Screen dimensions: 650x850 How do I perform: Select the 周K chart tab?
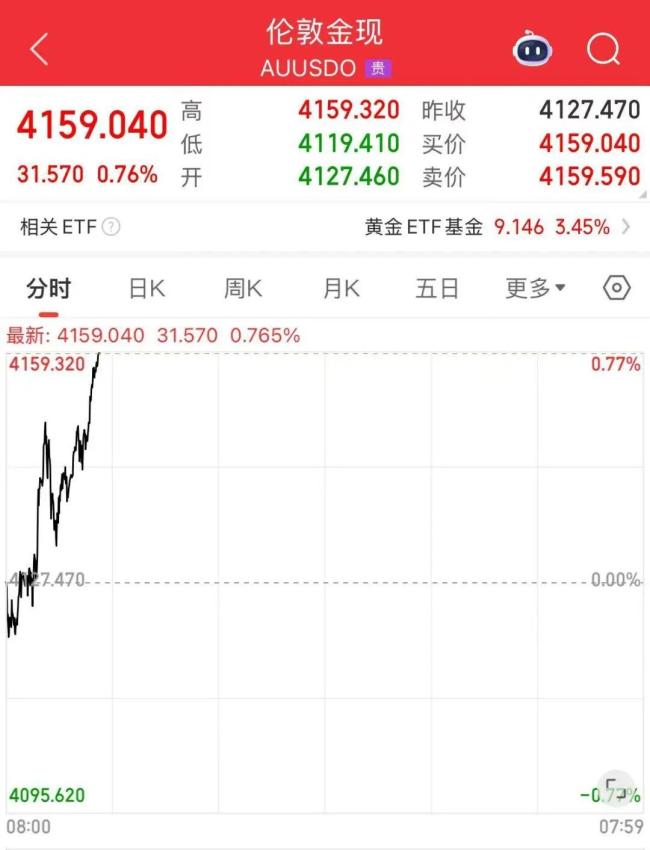pyautogui.click(x=243, y=289)
